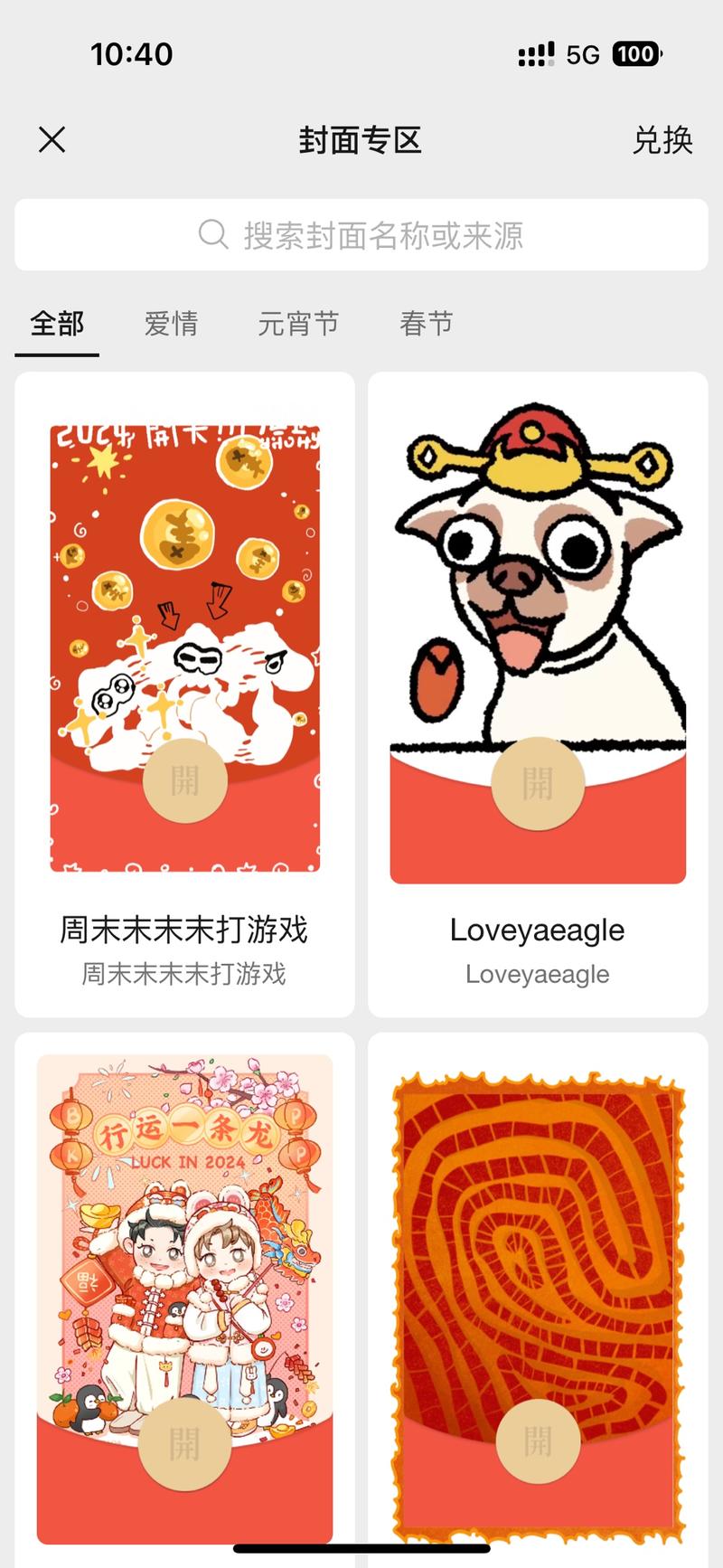
Task: Open the search magnifier icon
Action: [x=213, y=234]
